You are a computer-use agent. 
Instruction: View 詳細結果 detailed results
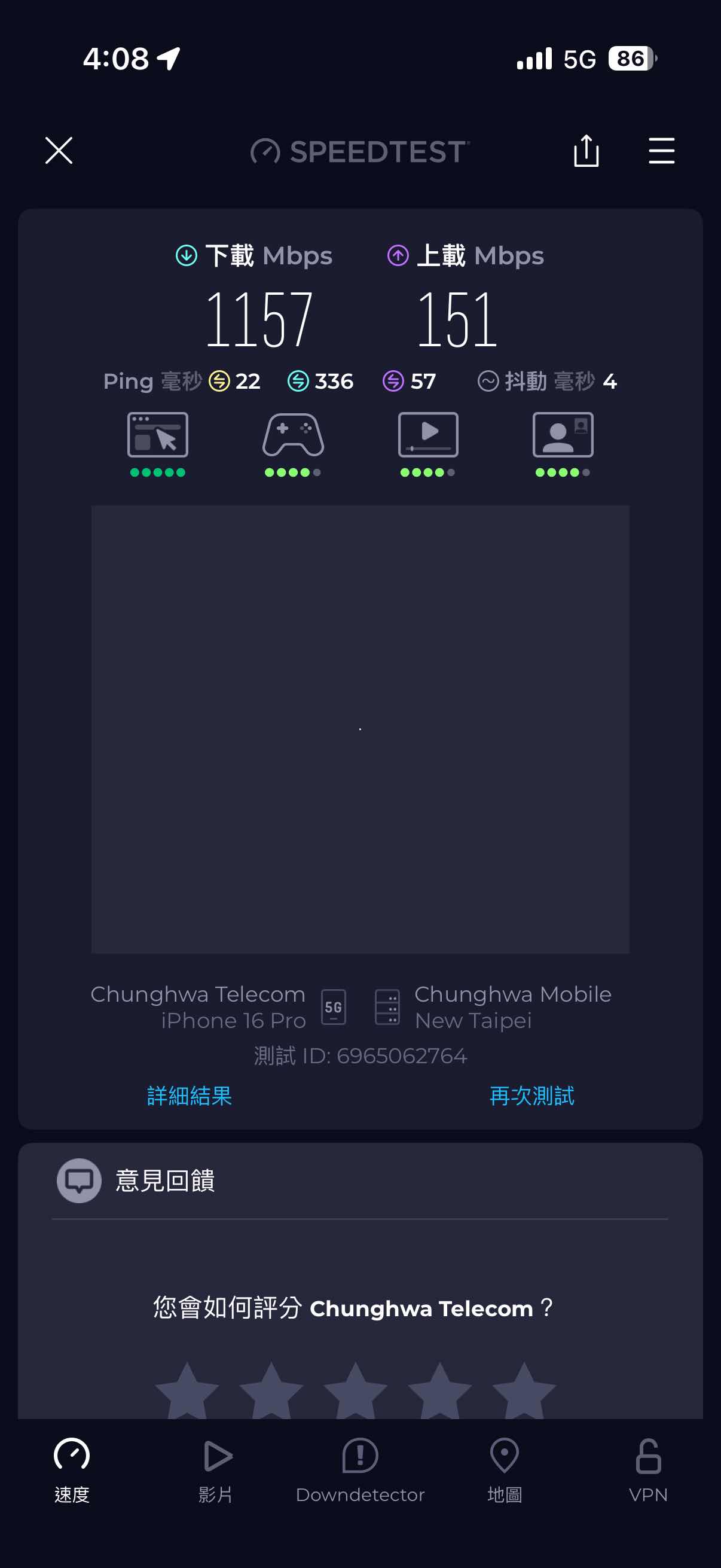tap(190, 1096)
